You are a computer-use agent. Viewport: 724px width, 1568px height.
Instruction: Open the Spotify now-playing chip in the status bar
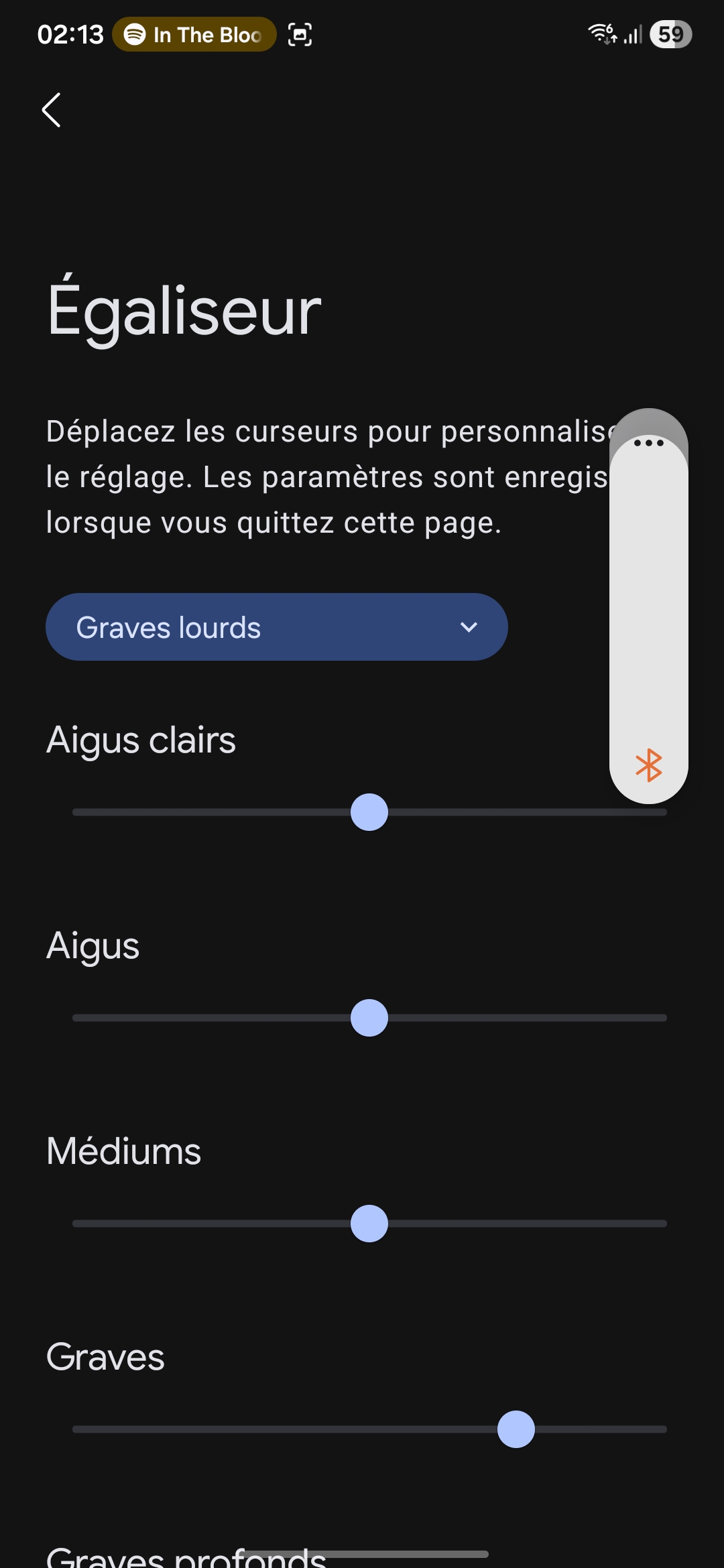(x=194, y=35)
